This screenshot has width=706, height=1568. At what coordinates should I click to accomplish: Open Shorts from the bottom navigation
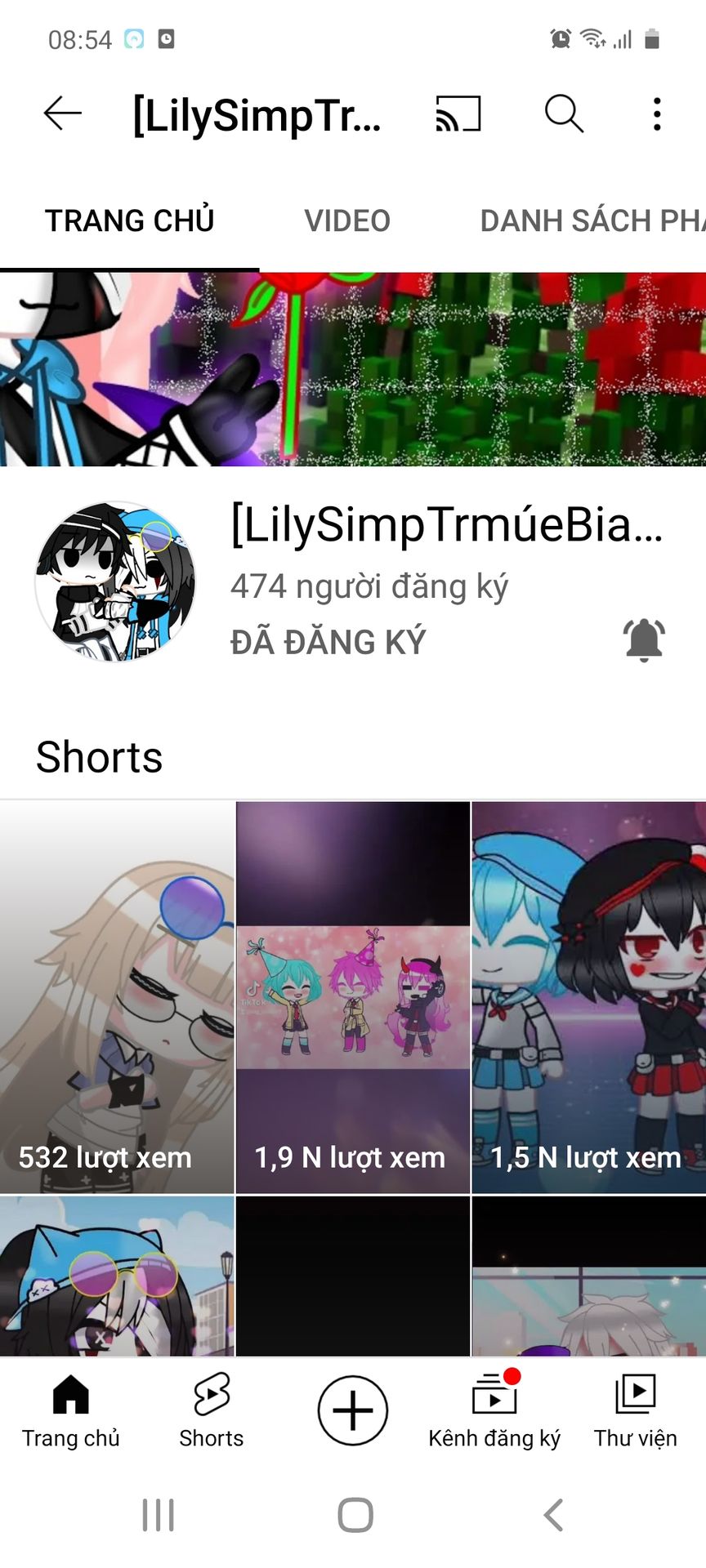212,1411
